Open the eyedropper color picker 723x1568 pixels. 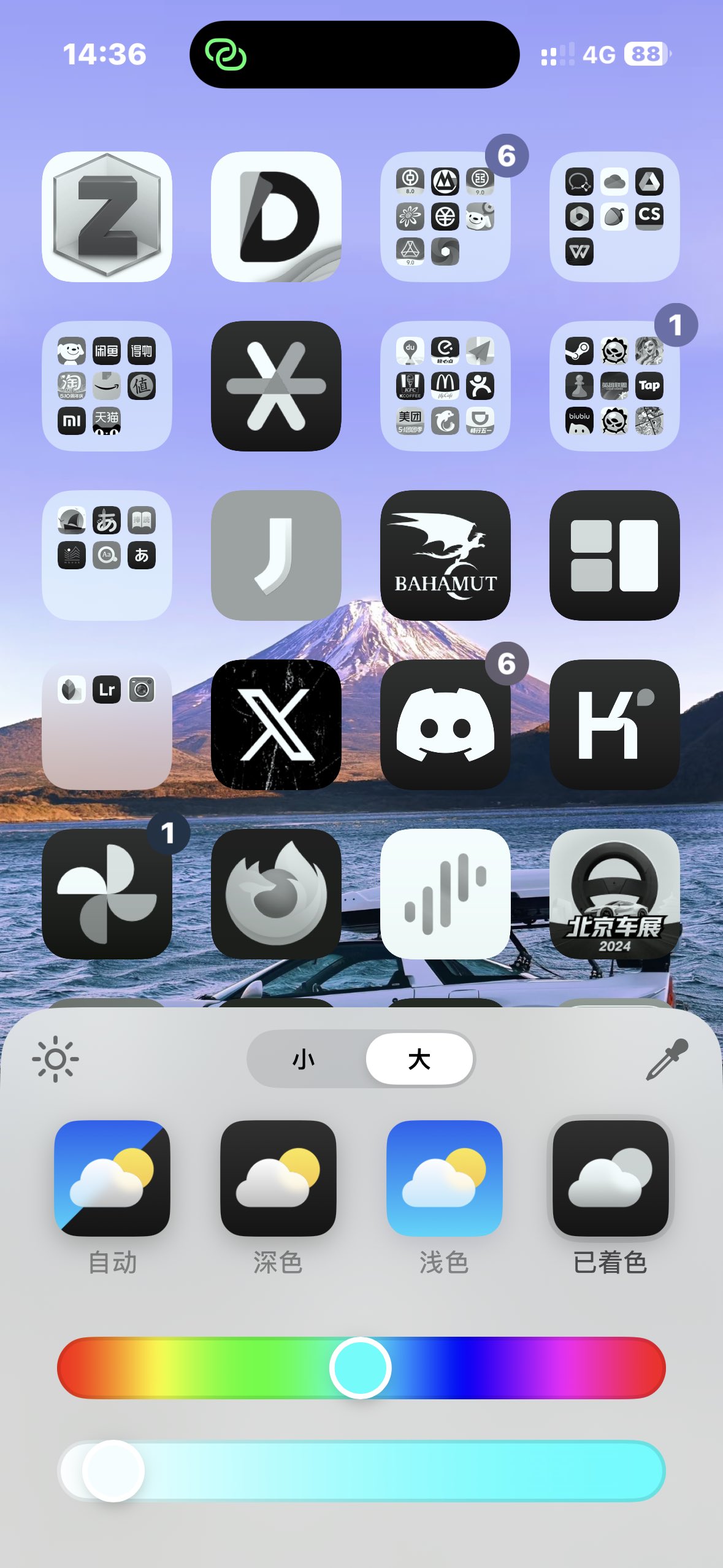click(x=667, y=1059)
